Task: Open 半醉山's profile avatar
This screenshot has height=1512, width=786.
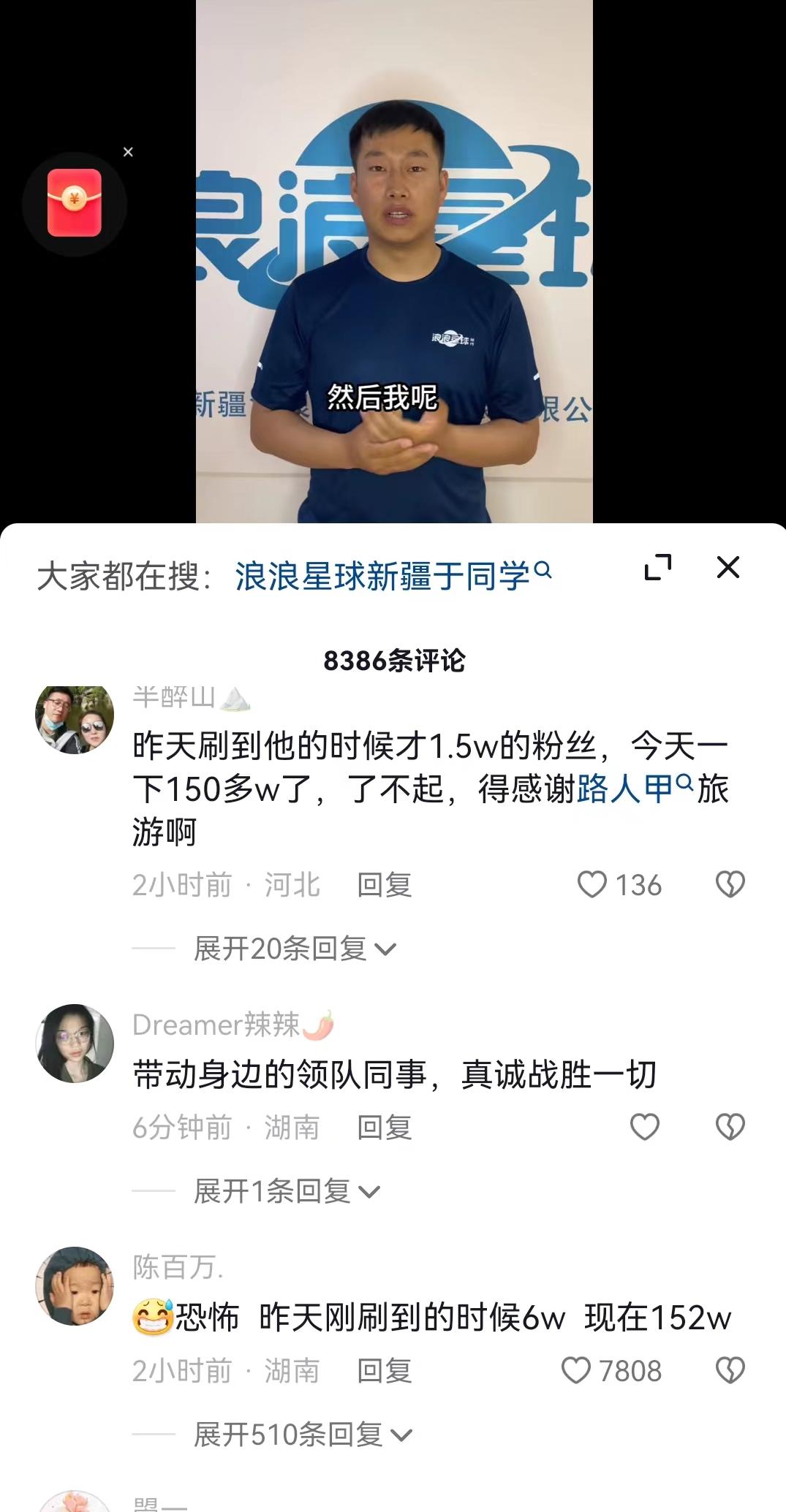Action: 75,719
